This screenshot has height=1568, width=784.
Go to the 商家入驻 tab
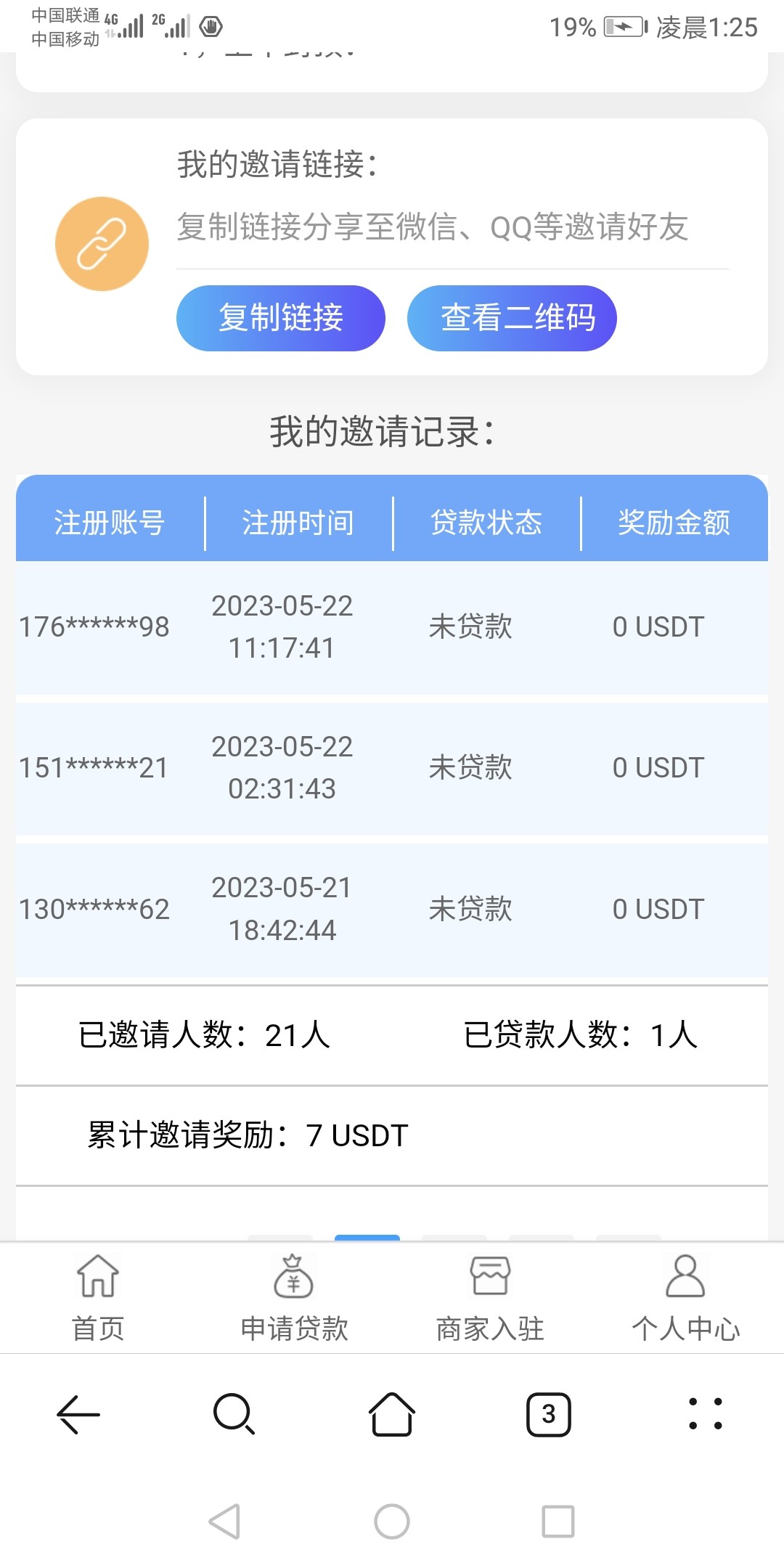pos(490,1298)
